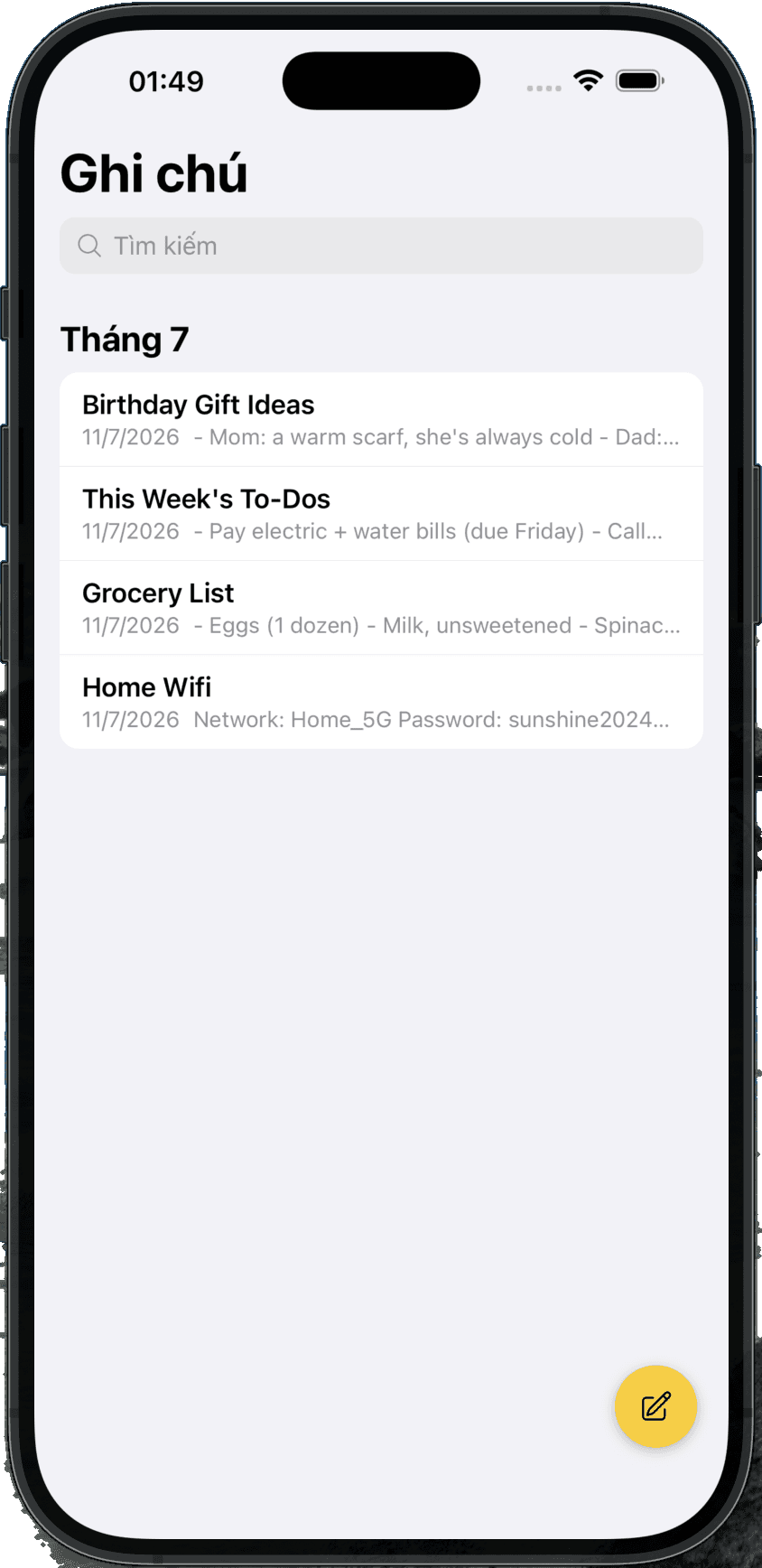762x1568 pixels.
Task: Open the This Week's To-Dos note
Action: [381, 514]
